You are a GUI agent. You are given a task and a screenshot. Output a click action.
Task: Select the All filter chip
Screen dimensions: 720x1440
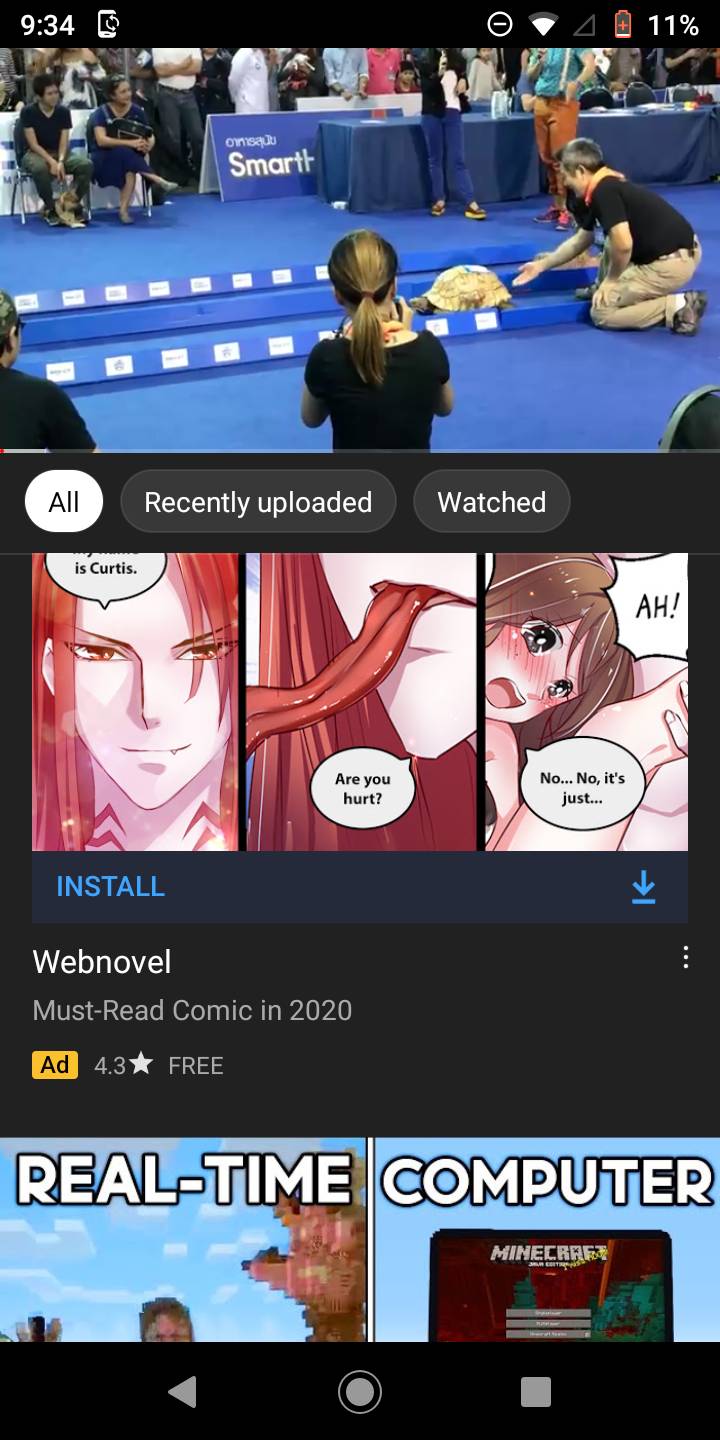[x=64, y=502]
